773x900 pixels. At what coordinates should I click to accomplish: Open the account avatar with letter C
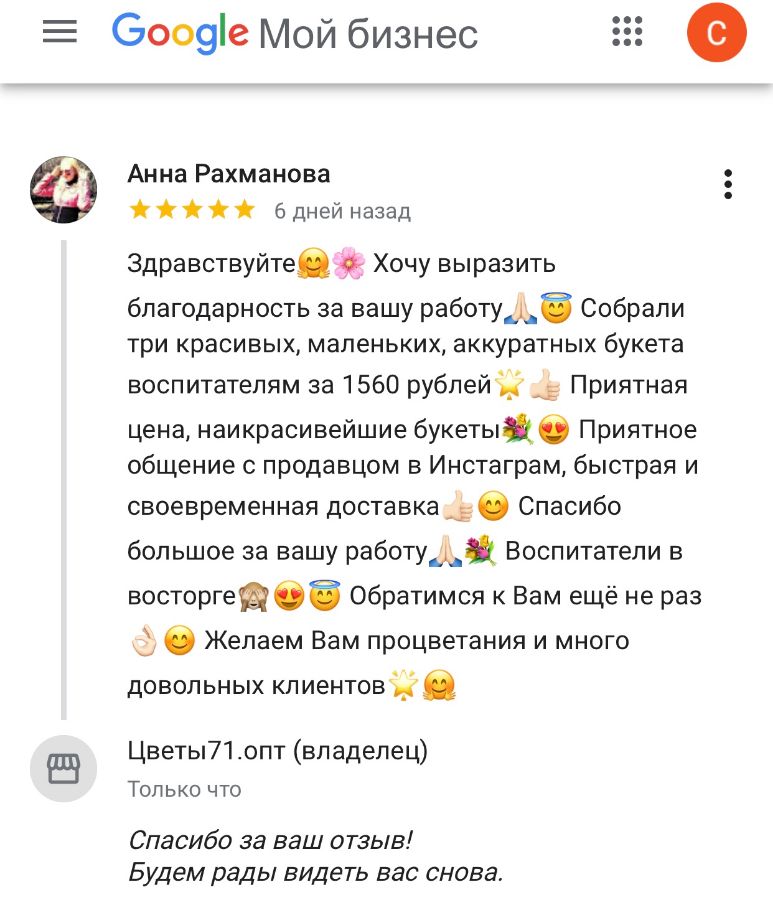716,33
